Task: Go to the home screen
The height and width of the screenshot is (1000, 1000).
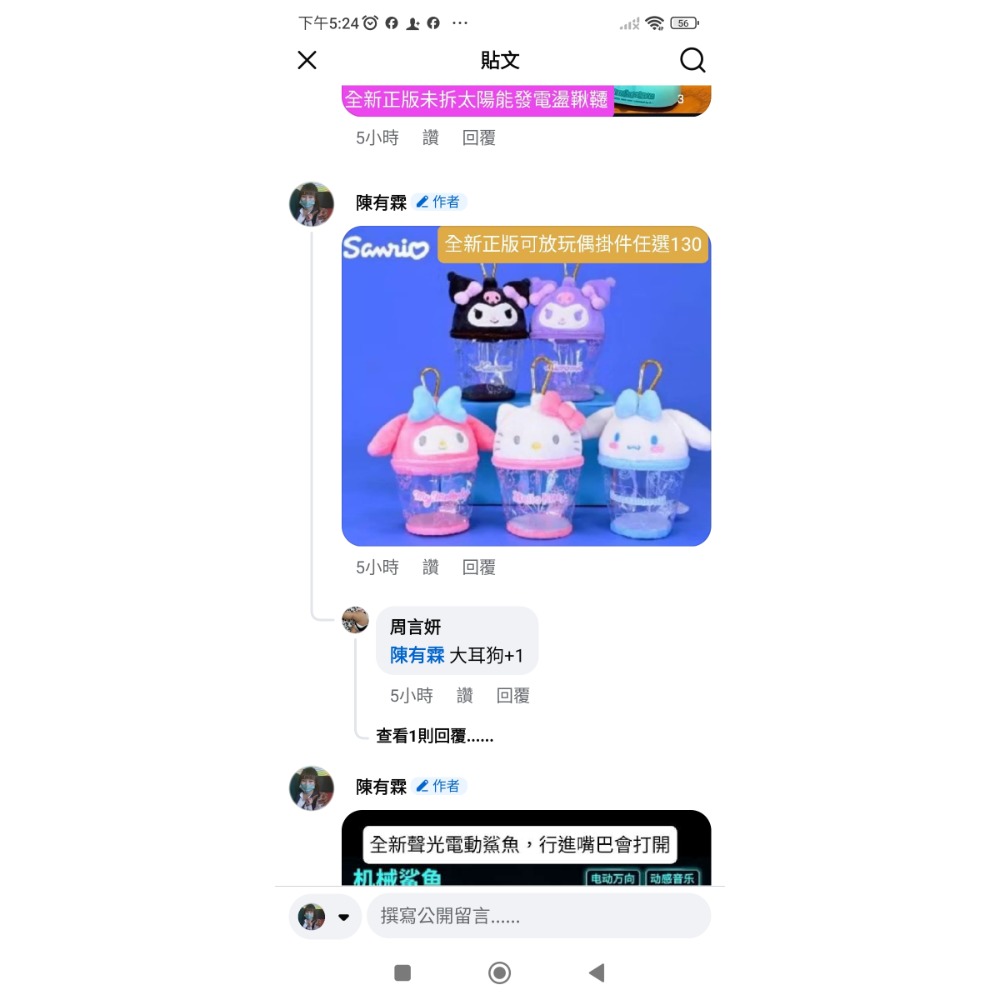Action: [500, 972]
